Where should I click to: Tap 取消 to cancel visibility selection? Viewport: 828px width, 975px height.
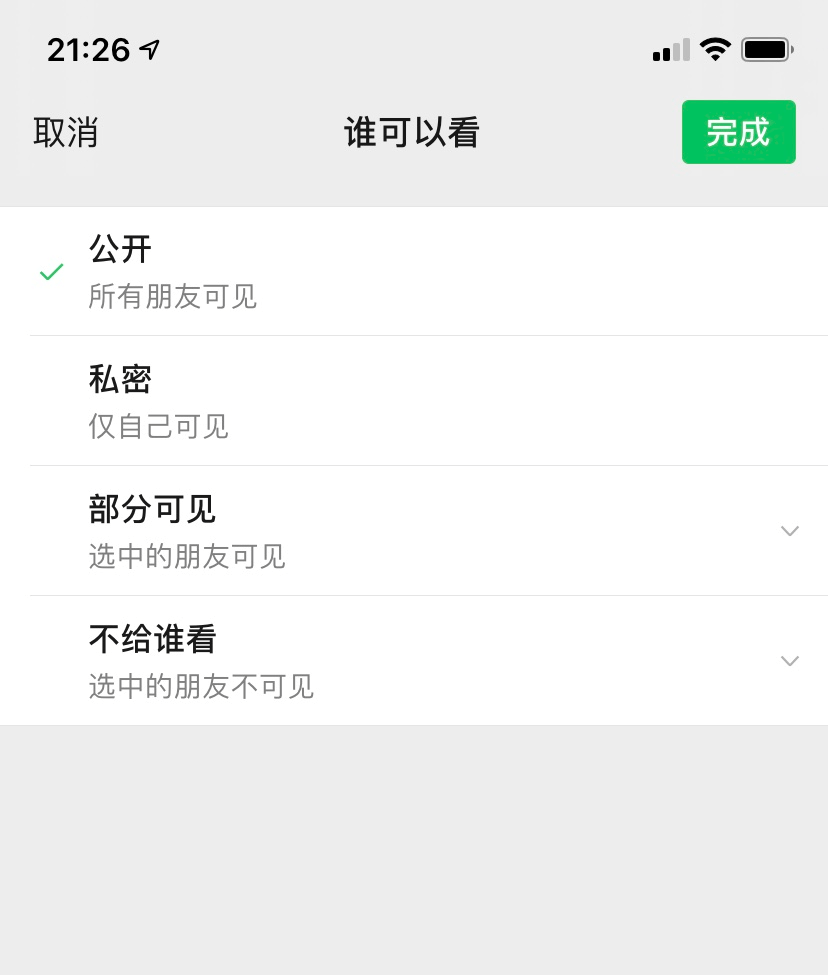(65, 132)
